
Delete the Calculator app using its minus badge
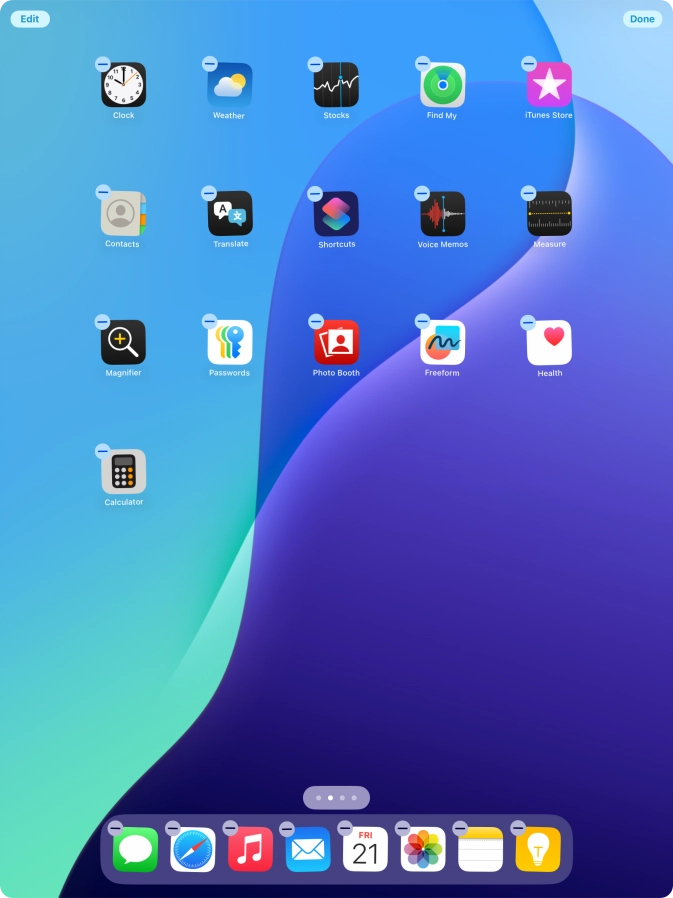102,451
